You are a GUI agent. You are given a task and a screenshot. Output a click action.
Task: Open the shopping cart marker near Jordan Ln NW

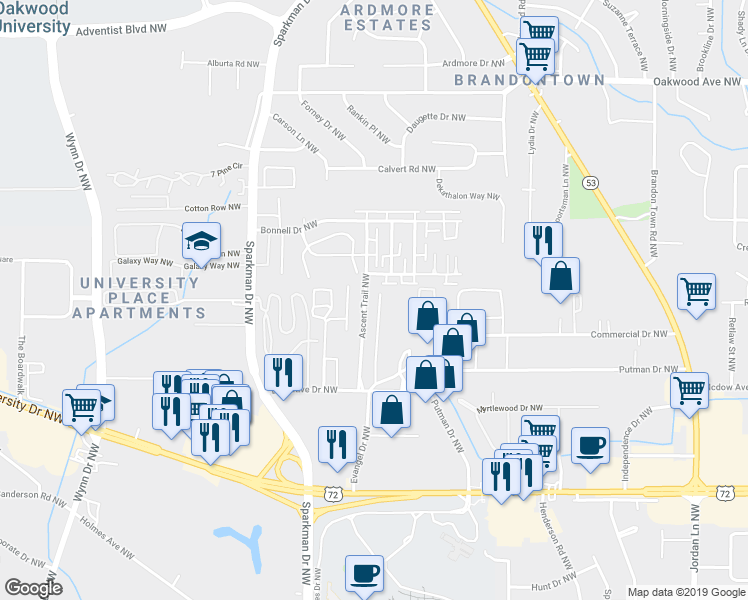coord(690,391)
